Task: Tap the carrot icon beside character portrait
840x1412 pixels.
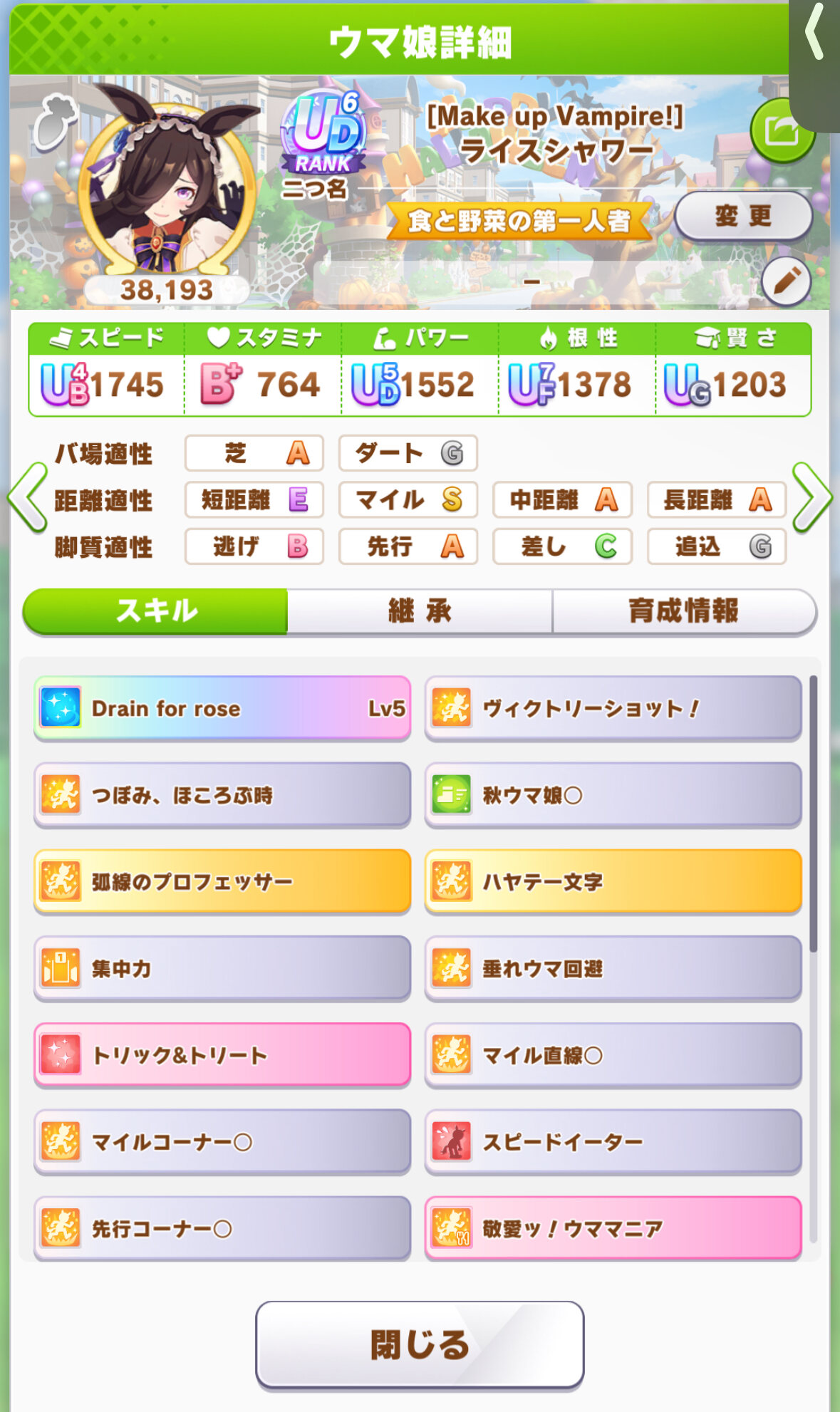Action: [55, 123]
